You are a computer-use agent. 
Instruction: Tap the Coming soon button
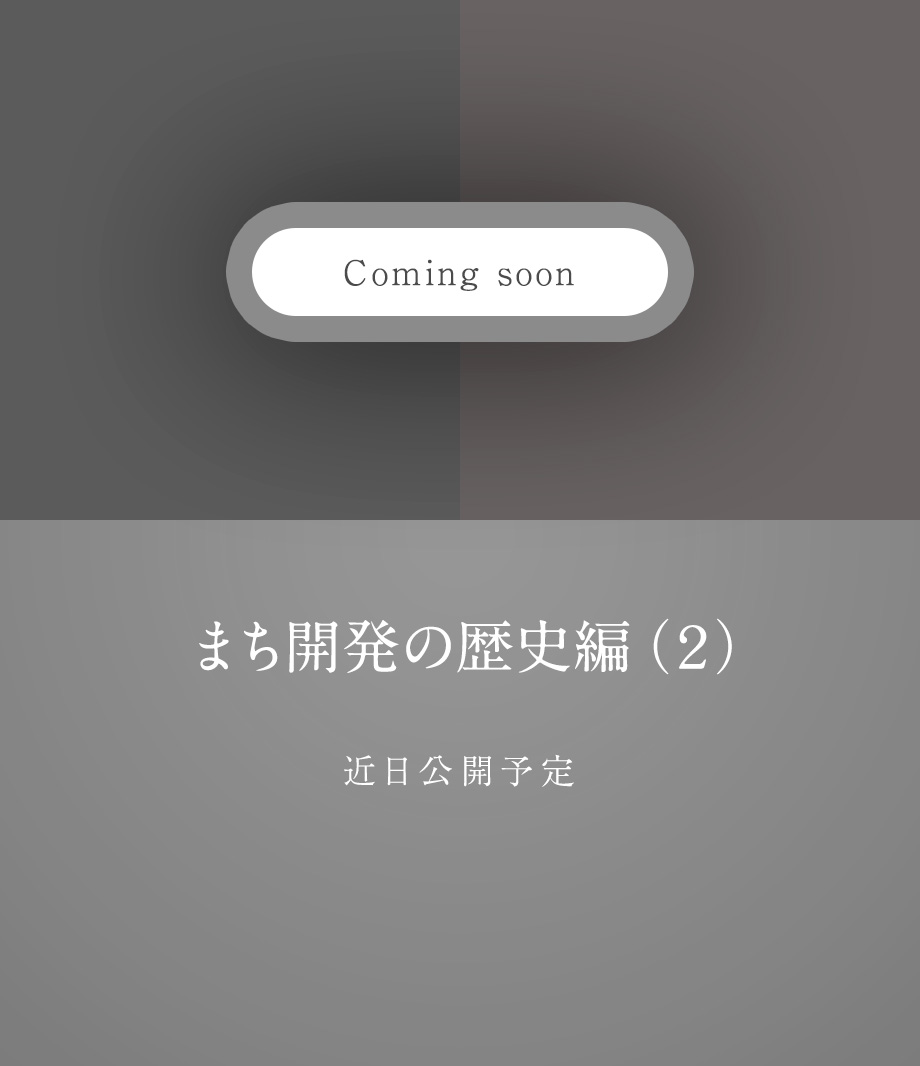pyautogui.click(x=460, y=272)
